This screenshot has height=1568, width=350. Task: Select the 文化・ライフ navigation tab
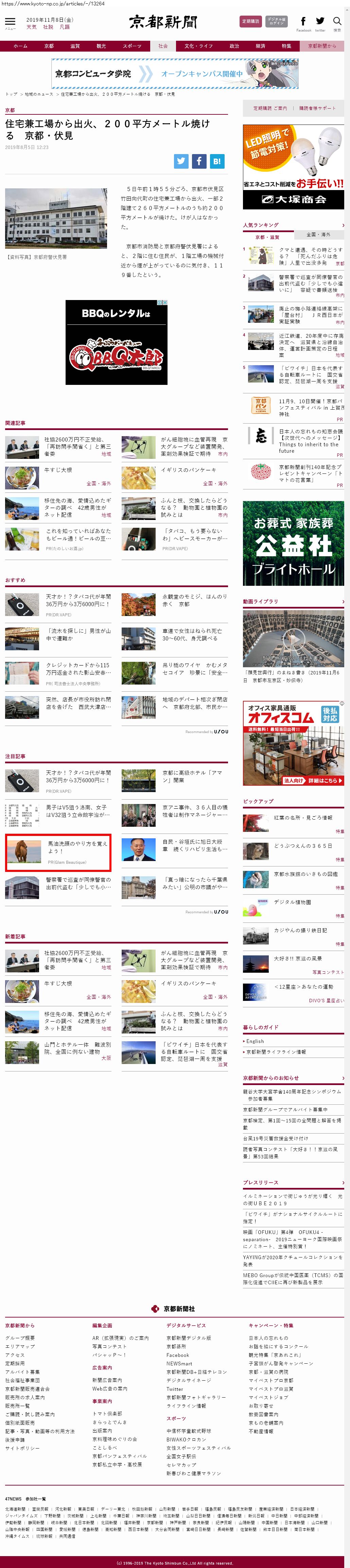coord(198,46)
